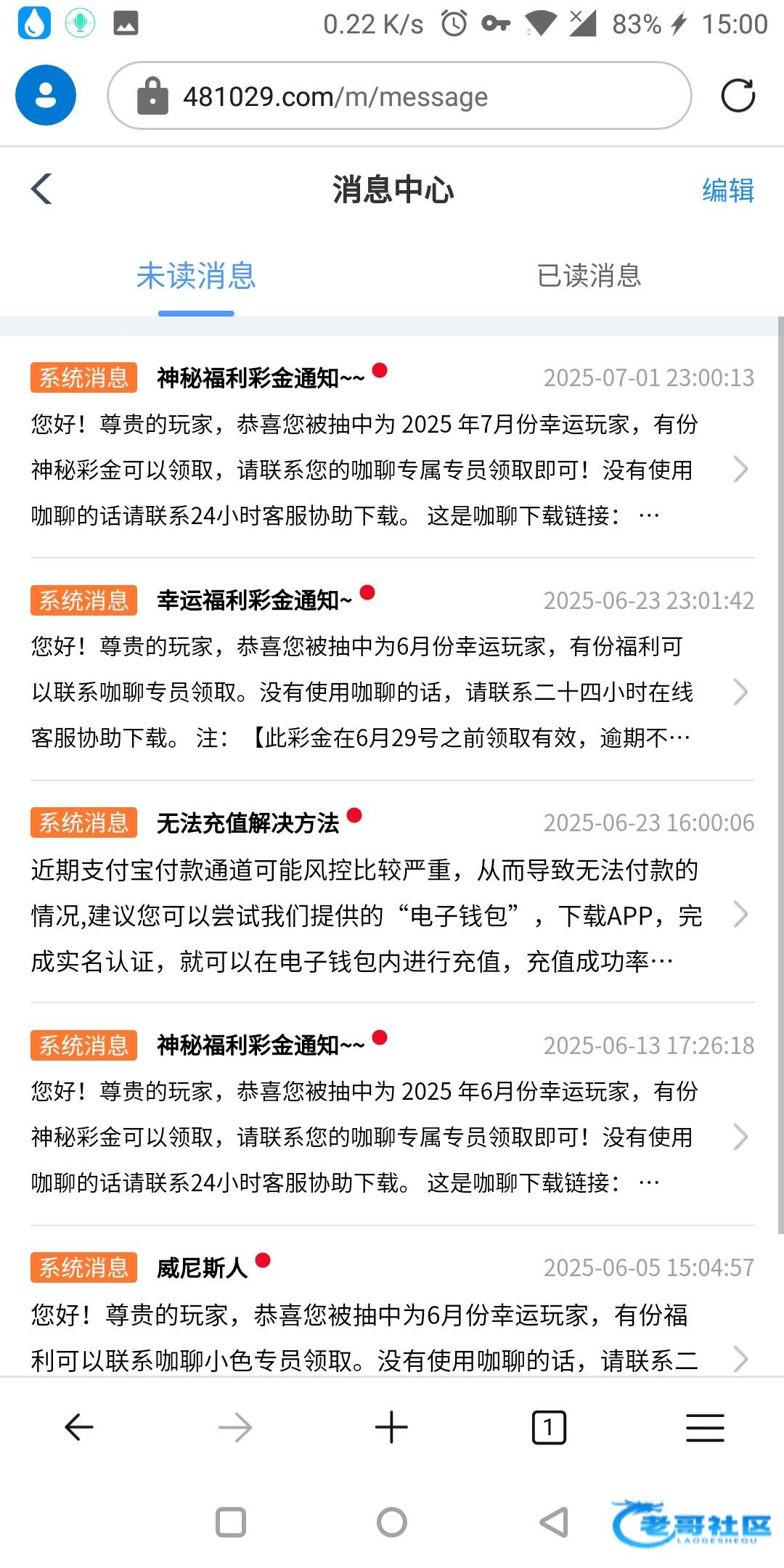Open the 2025-07-01 神秘福利彩金通知 message
Image resolution: width=784 pixels, height=1568 pixels.
click(392, 446)
